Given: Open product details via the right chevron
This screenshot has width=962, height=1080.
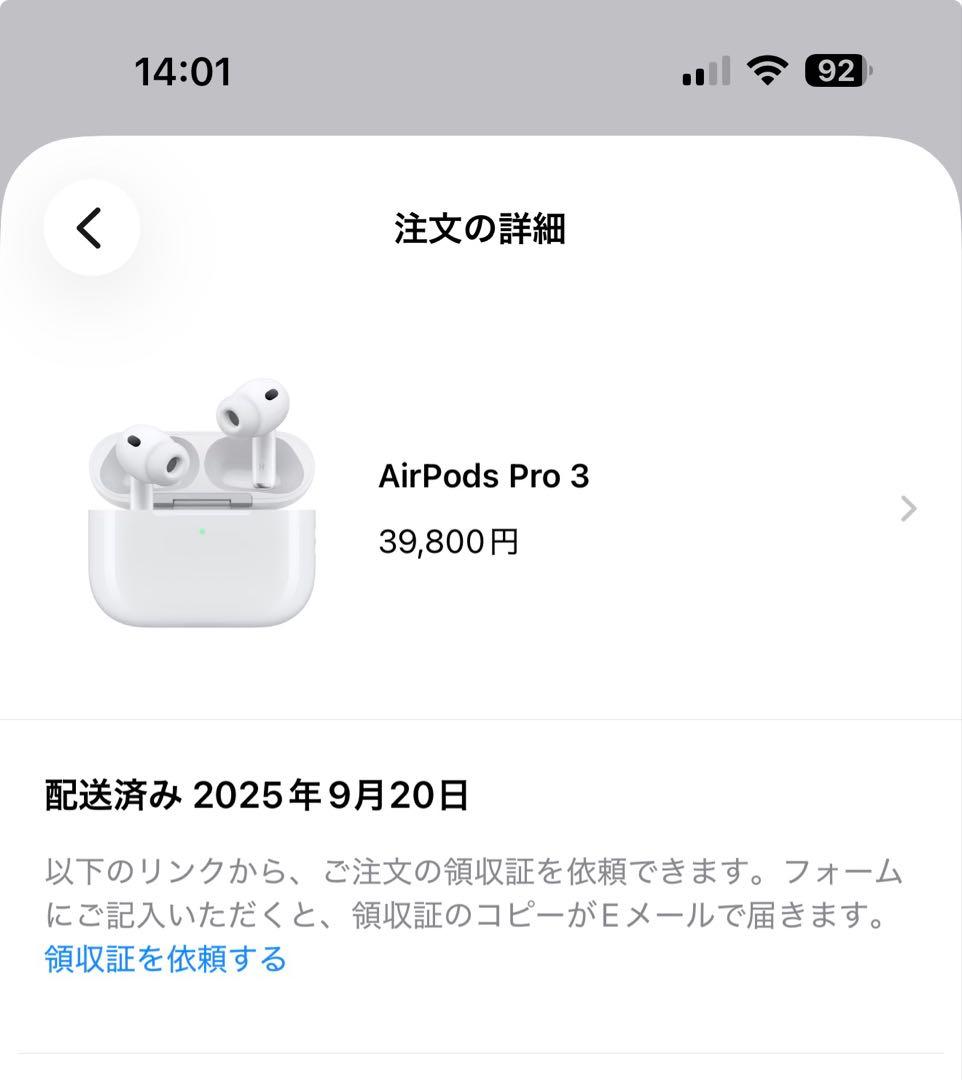Looking at the screenshot, I should [x=908, y=508].
